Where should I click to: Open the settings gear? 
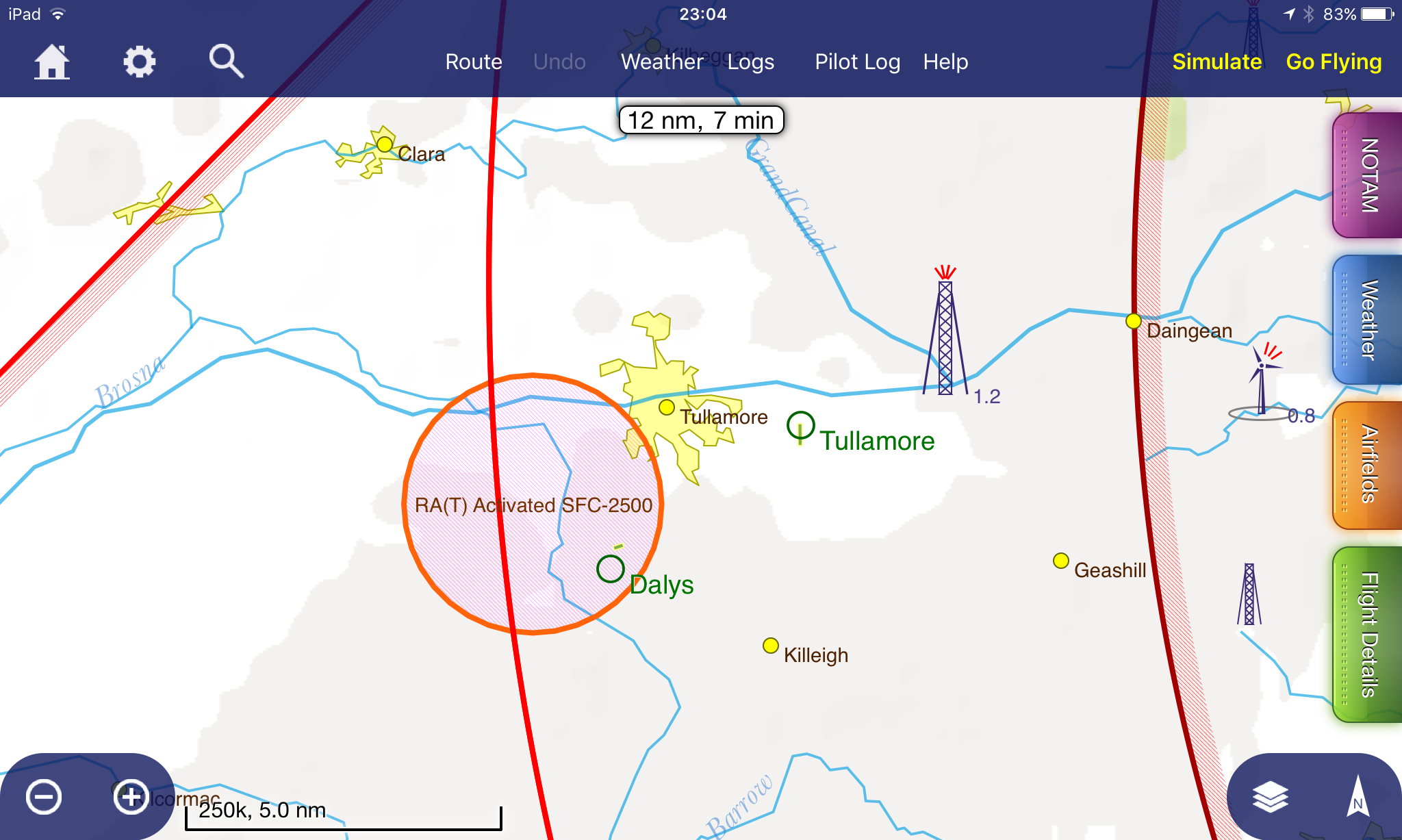[140, 62]
